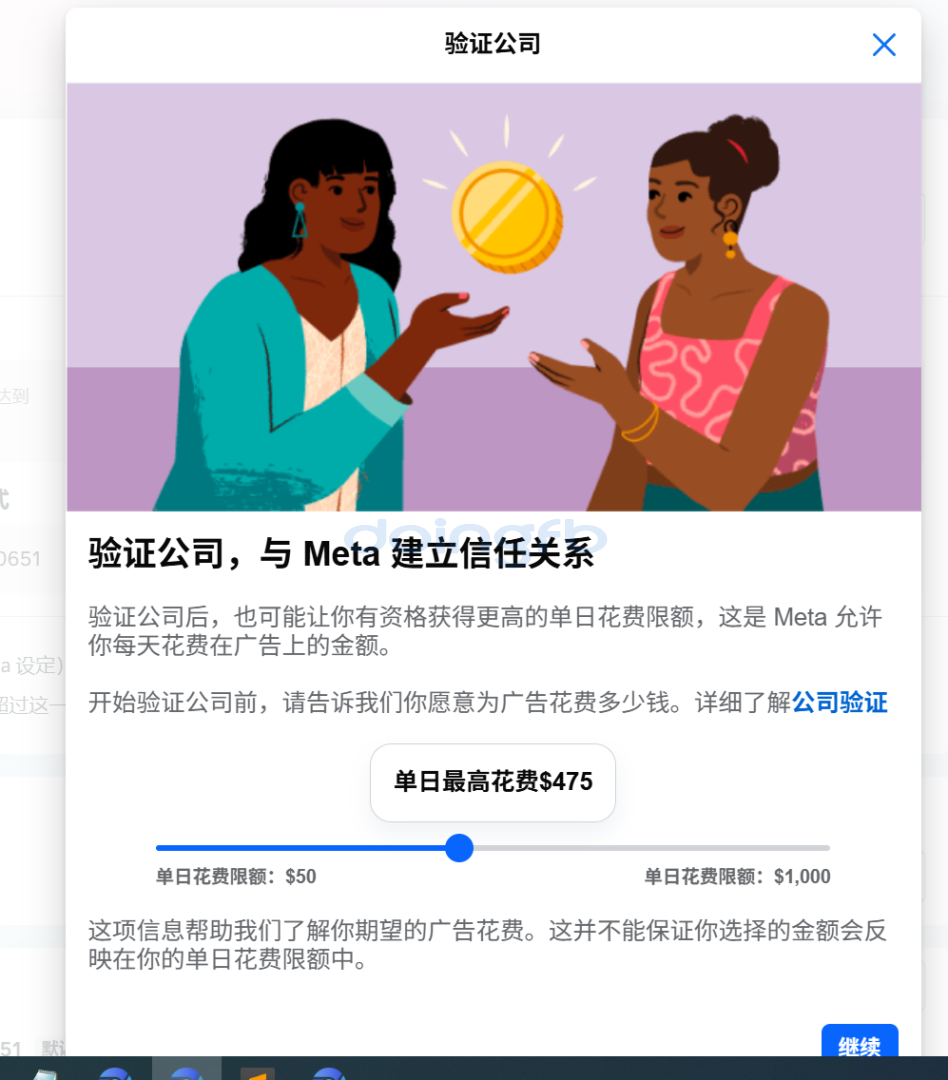This screenshot has height=1080, width=948.
Task: Tap 继续 to continue
Action: (x=859, y=1042)
